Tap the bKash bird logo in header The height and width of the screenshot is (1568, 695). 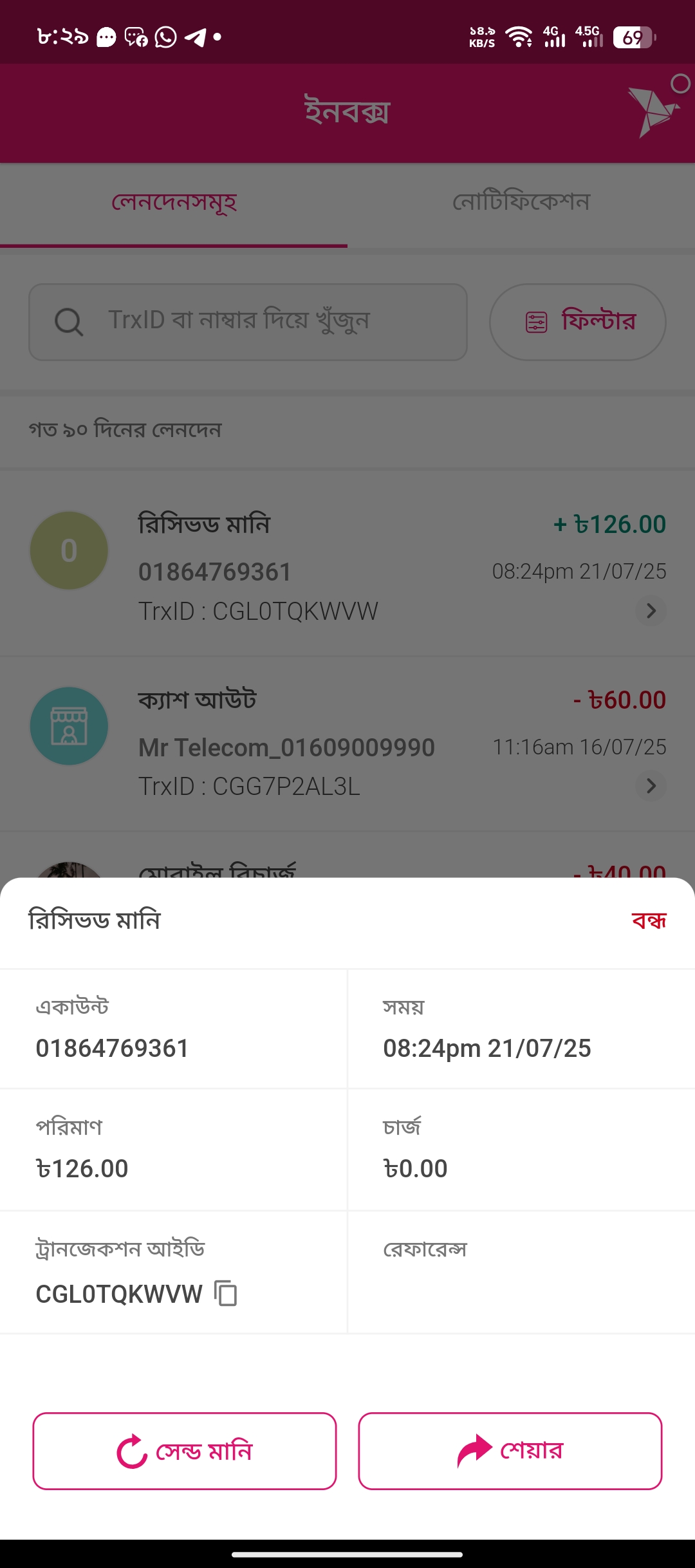tap(653, 111)
